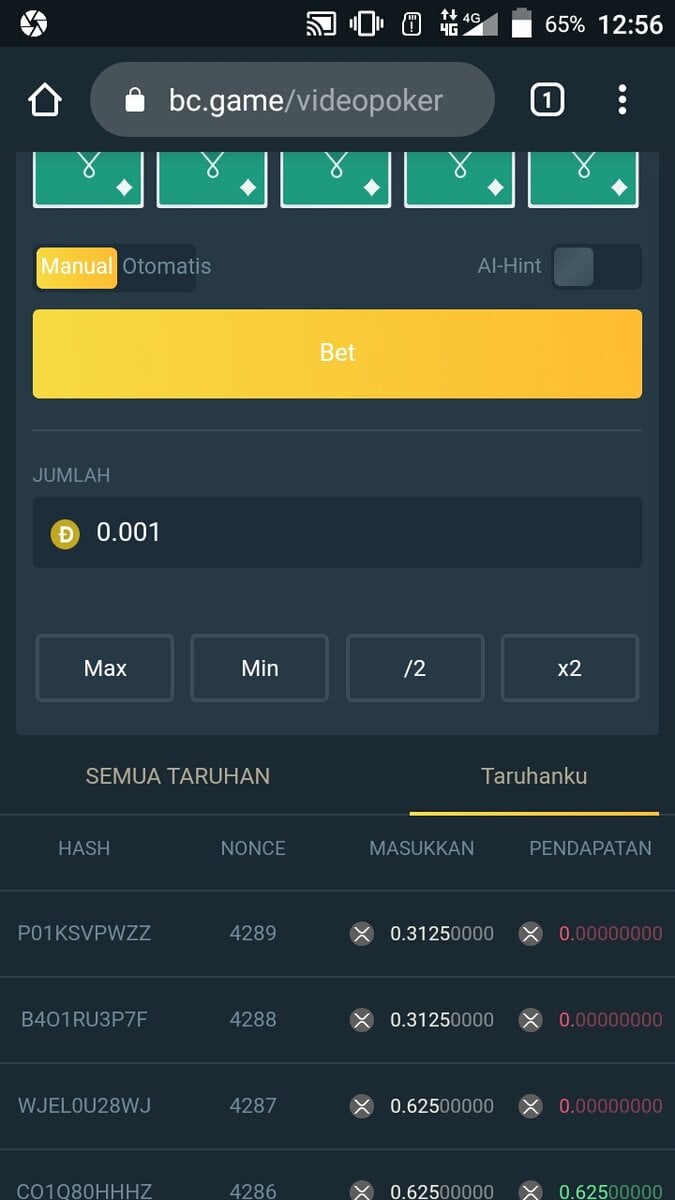
Task: Open the browser tab switcher
Action: [x=546, y=100]
